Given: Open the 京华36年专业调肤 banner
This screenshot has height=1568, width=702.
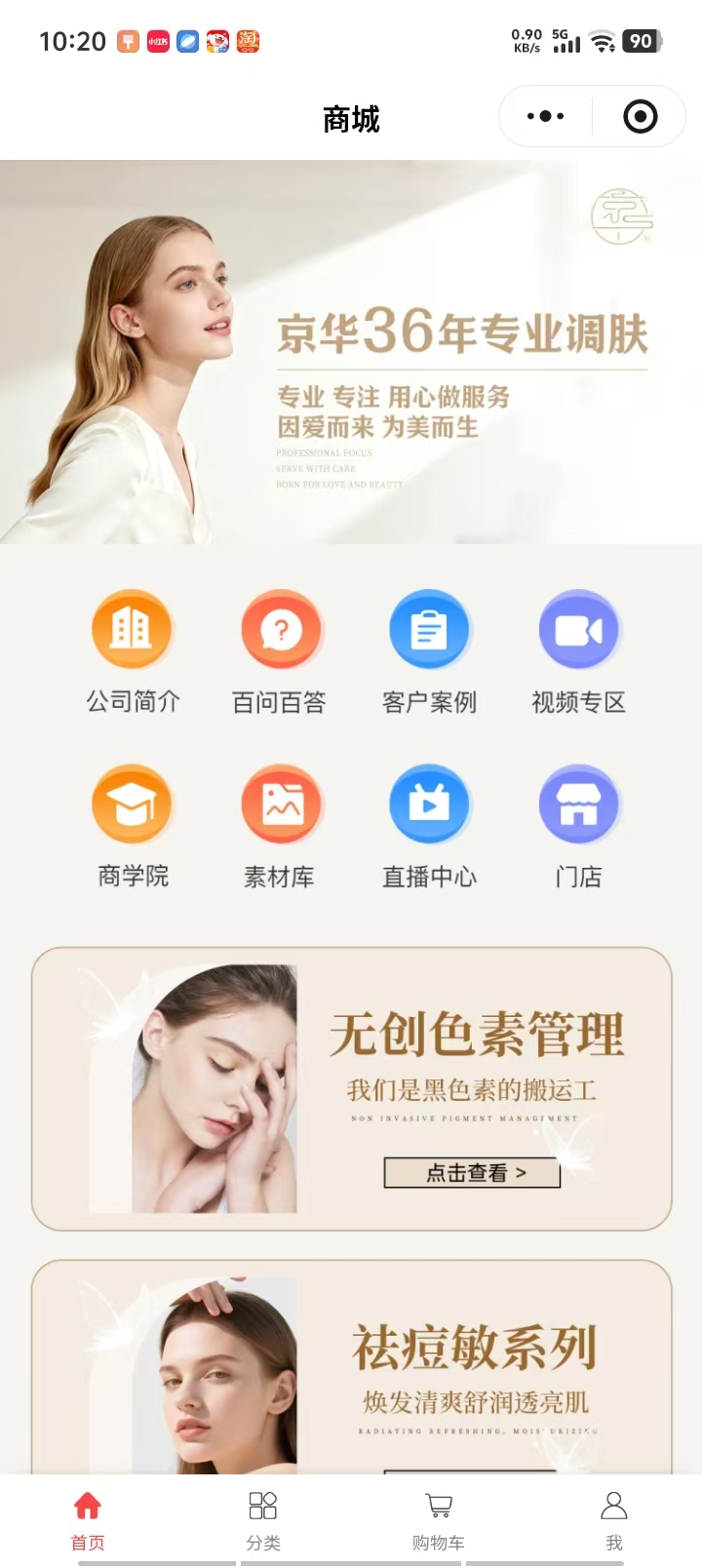Looking at the screenshot, I should [351, 351].
